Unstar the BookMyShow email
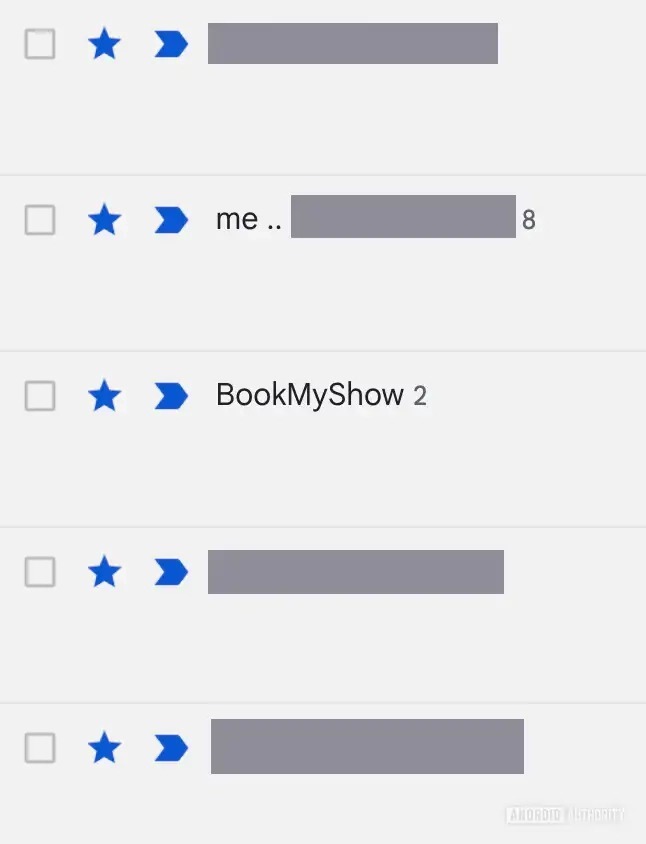The image size is (646, 844). [x=104, y=395]
